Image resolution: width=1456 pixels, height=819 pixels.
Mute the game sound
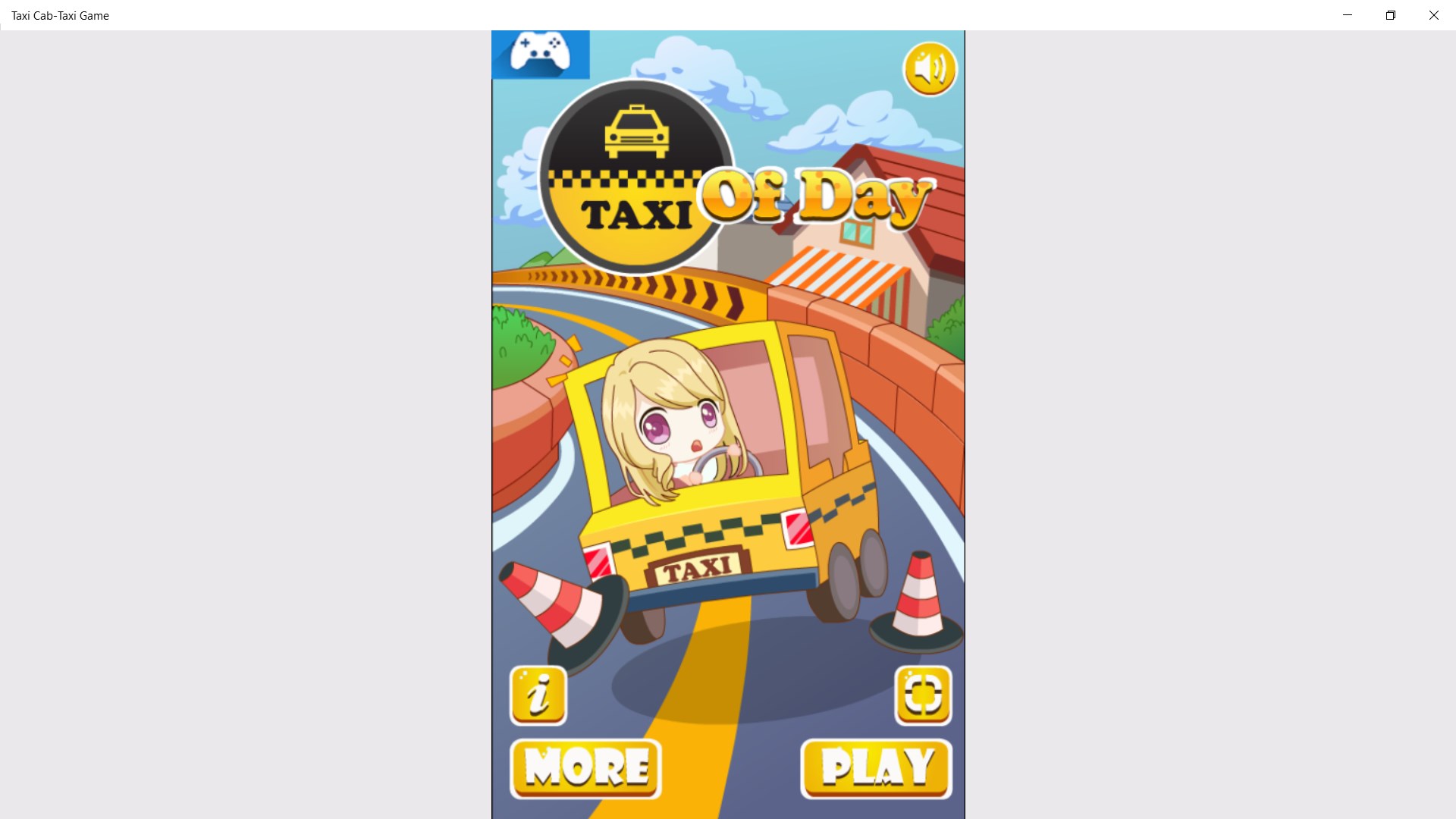[930, 69]
